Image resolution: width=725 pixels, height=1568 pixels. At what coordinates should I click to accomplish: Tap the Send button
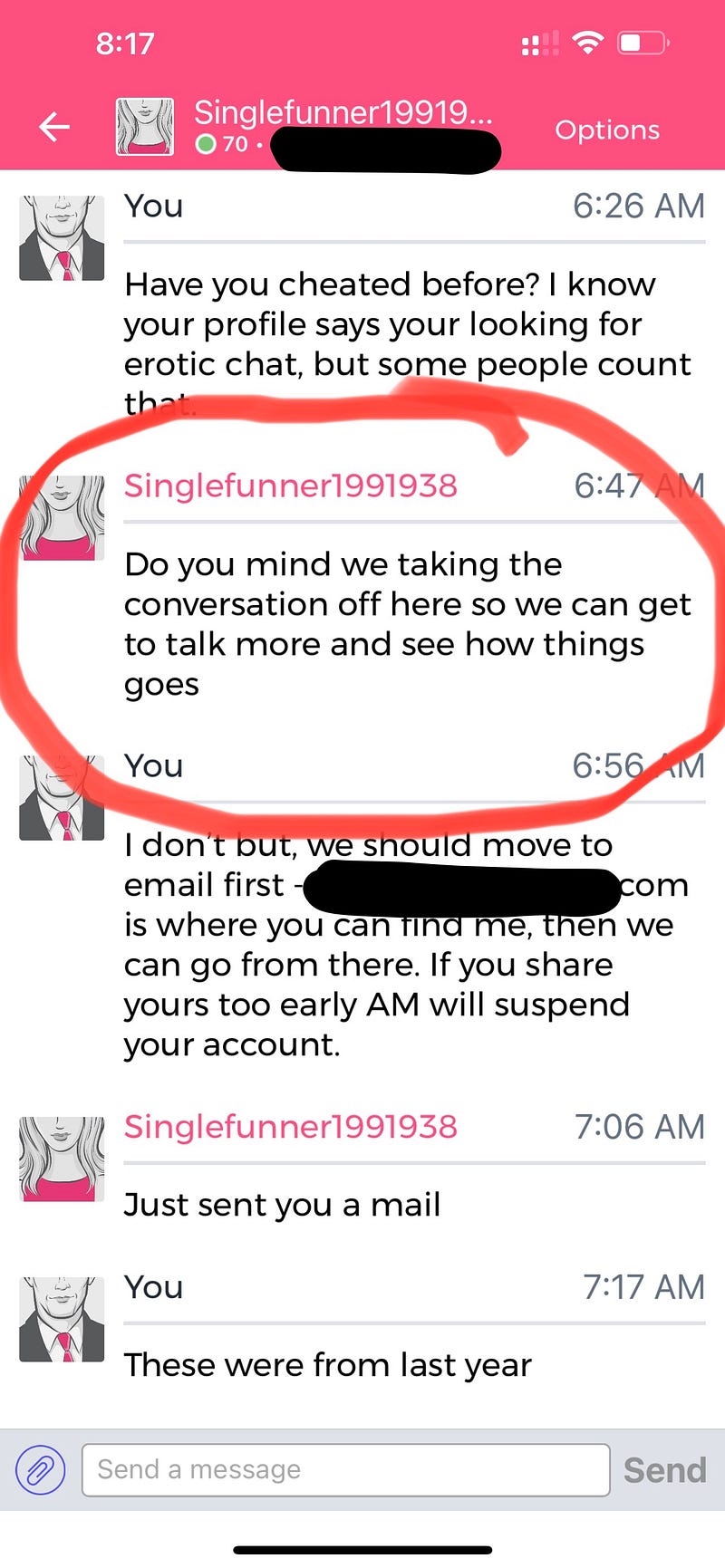coord(664,1469)
